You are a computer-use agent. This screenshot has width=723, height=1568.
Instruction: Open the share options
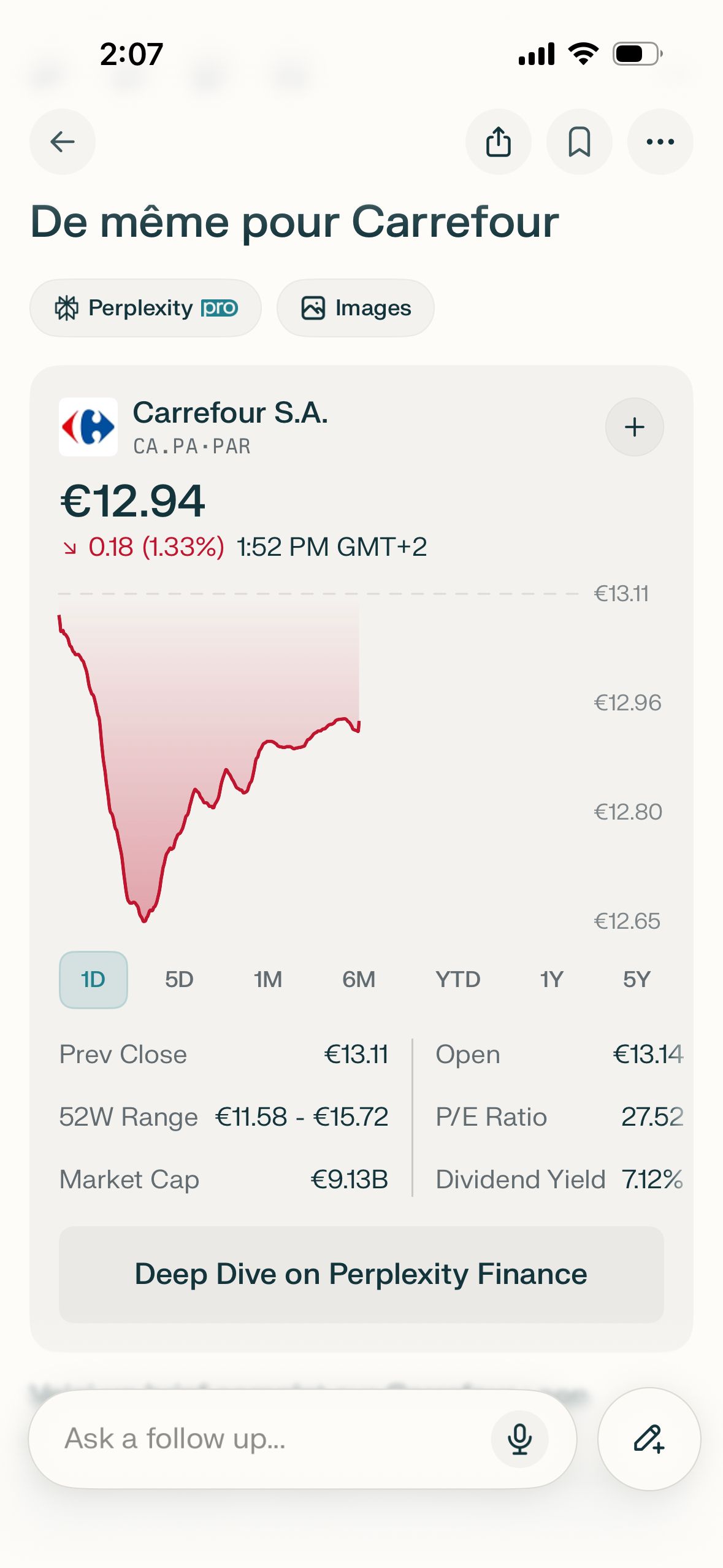tap(498, 142)
